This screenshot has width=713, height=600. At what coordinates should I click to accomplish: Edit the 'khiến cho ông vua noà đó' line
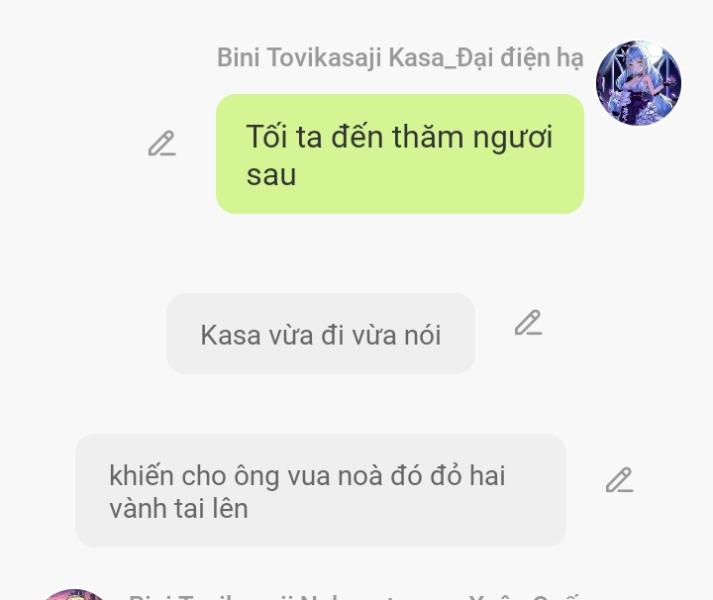[x=619, y=480]
